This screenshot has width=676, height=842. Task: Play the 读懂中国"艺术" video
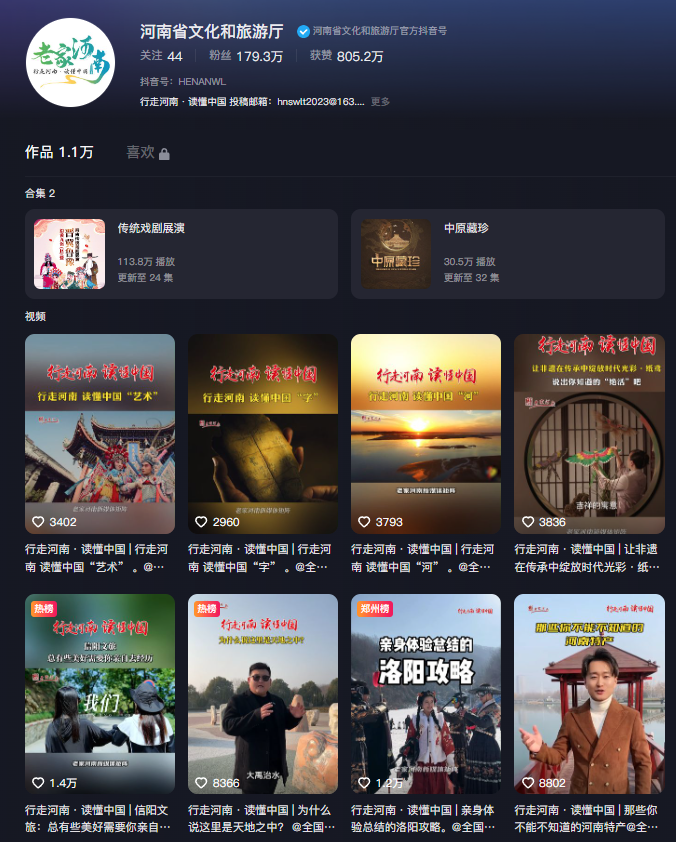(x=100, y=433)
